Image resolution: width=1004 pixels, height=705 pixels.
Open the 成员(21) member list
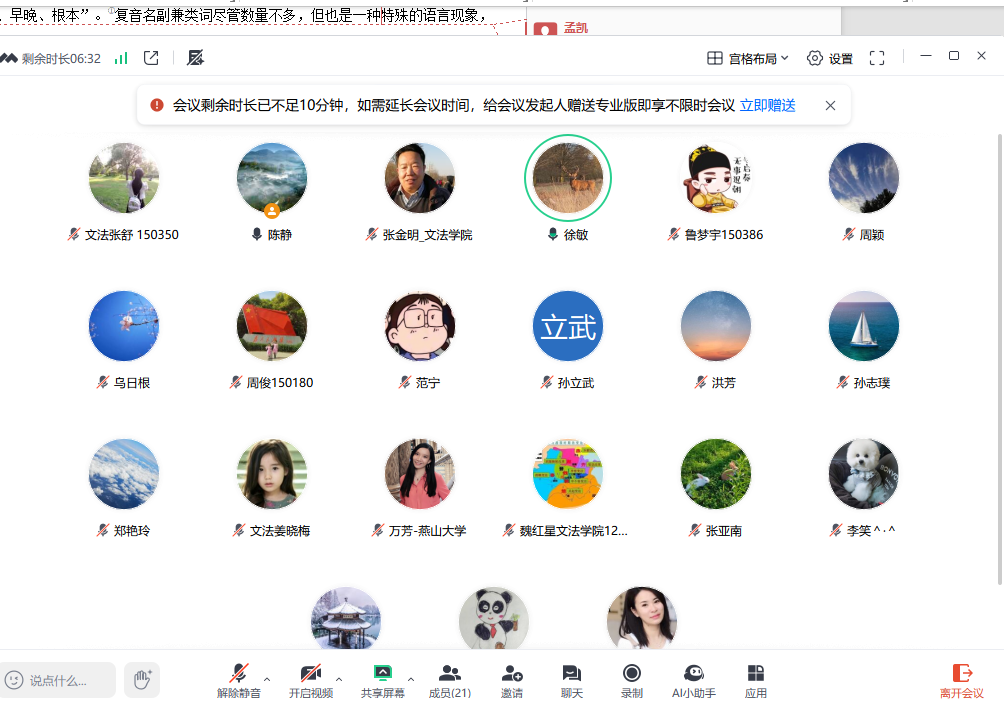[x=450, y=679]
